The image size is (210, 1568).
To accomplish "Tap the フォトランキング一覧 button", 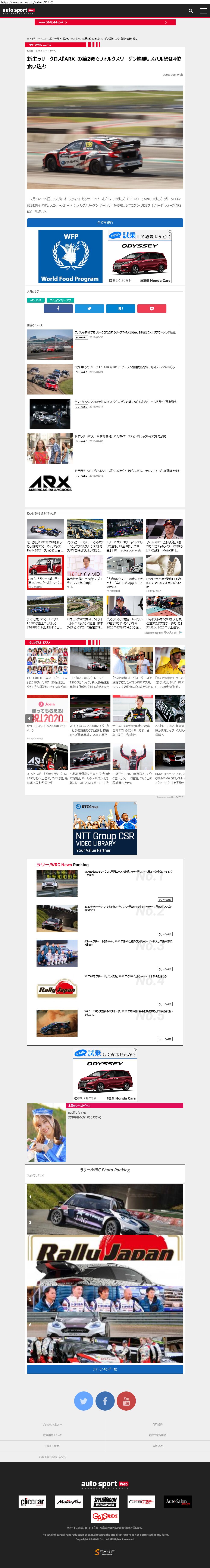I will [105, 1369].
